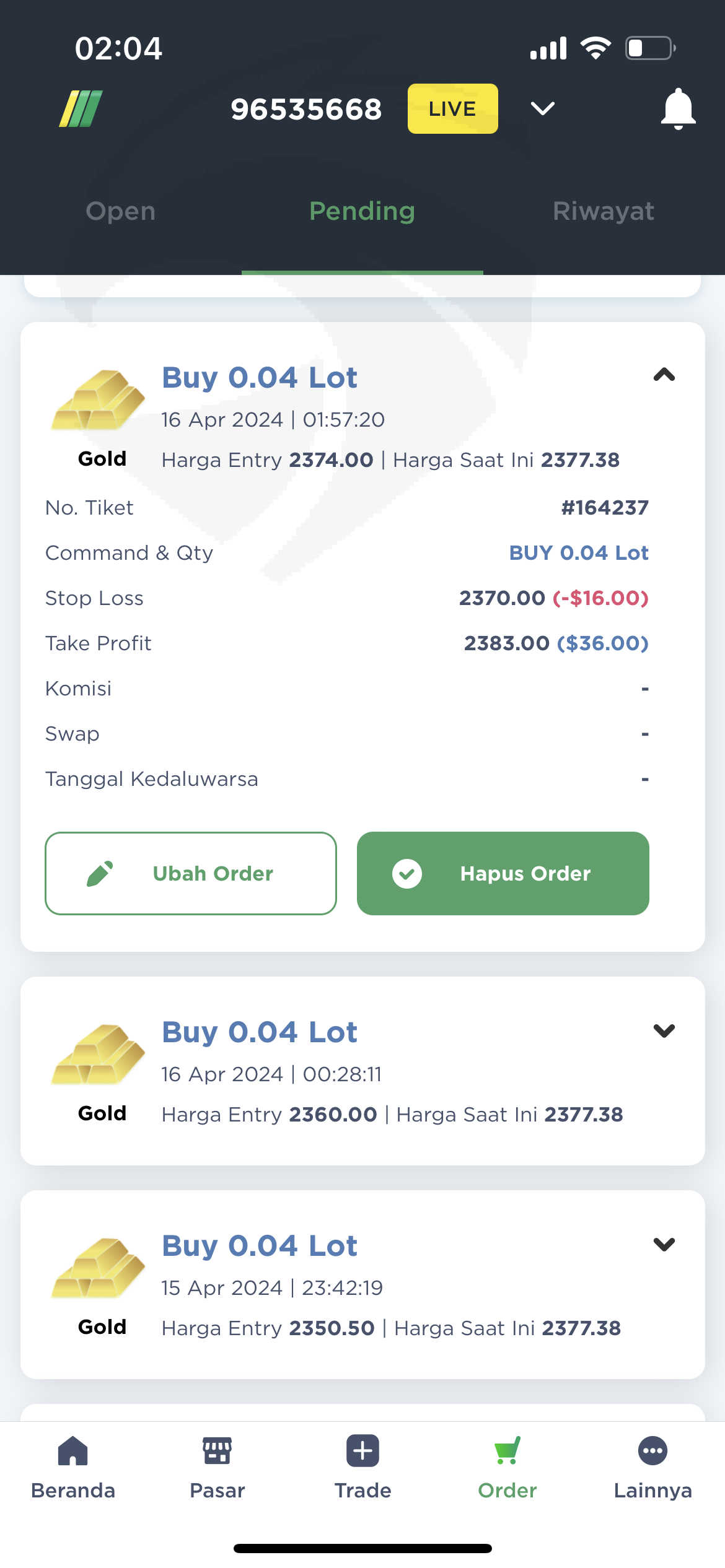Screen dimensions: 725x1568
Task: Open the Lainnya menu tab
Action: (x=652, y=1468)
